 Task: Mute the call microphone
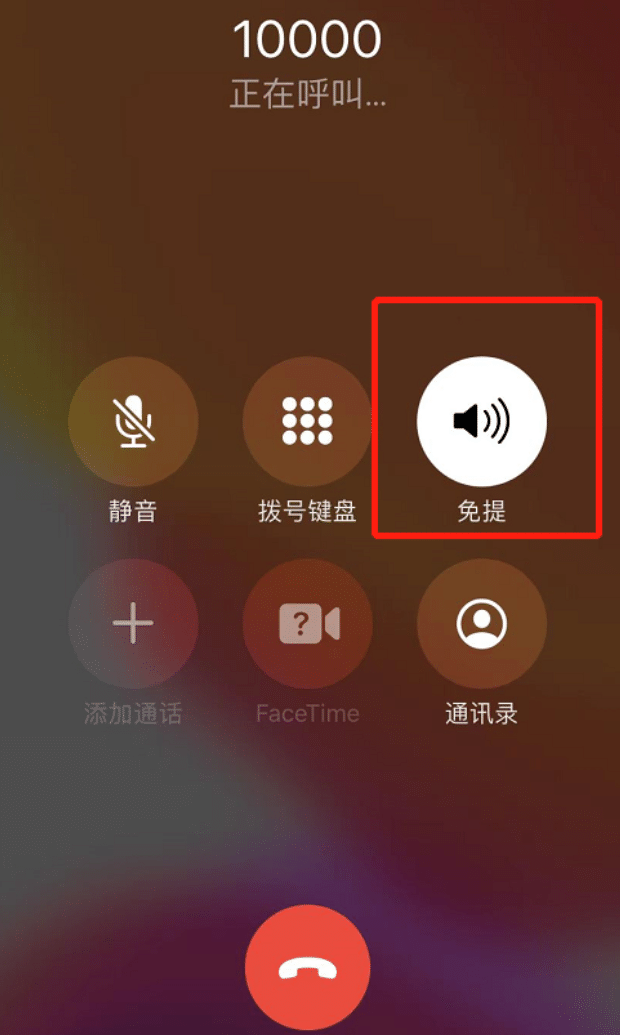point(133,422)
